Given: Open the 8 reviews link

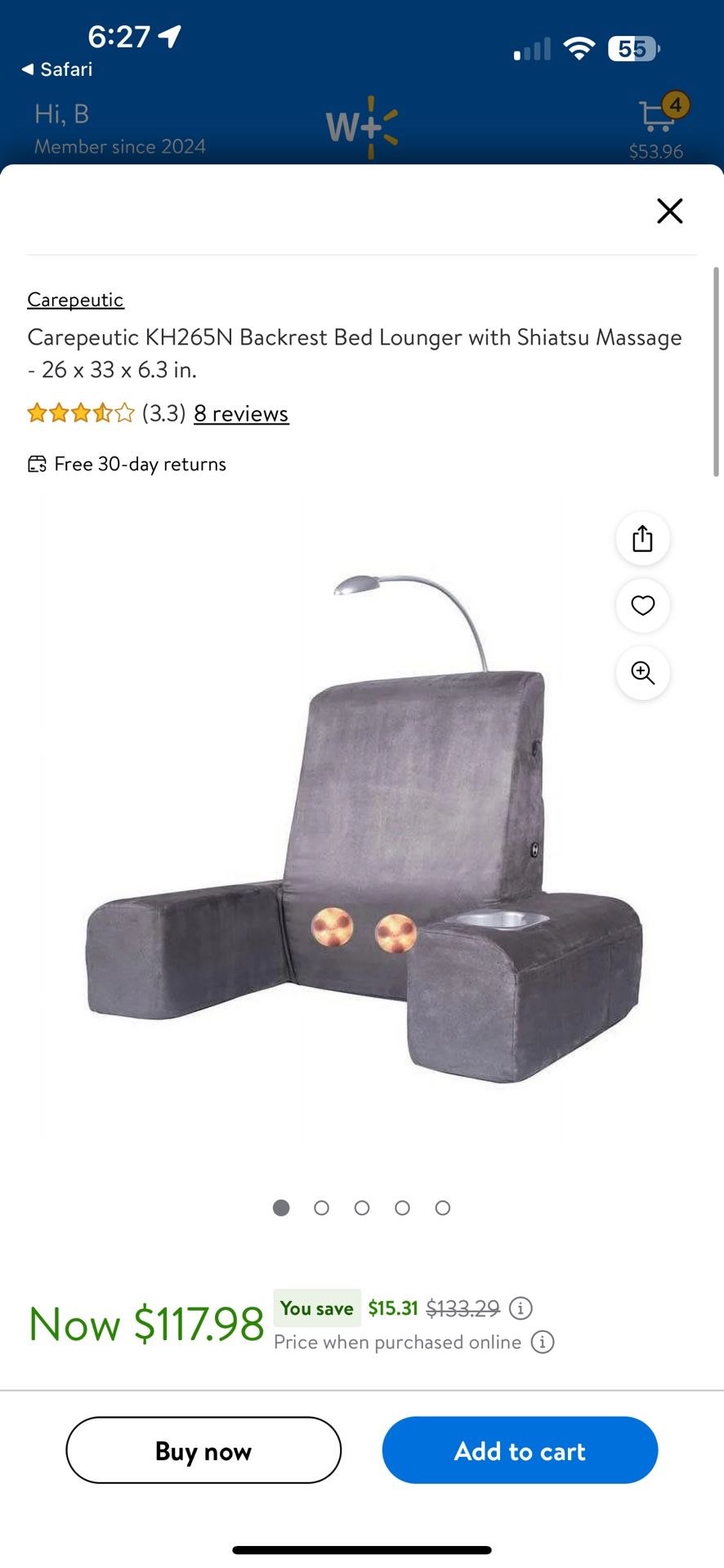Looking at the screenshot, I should [241, 414].
